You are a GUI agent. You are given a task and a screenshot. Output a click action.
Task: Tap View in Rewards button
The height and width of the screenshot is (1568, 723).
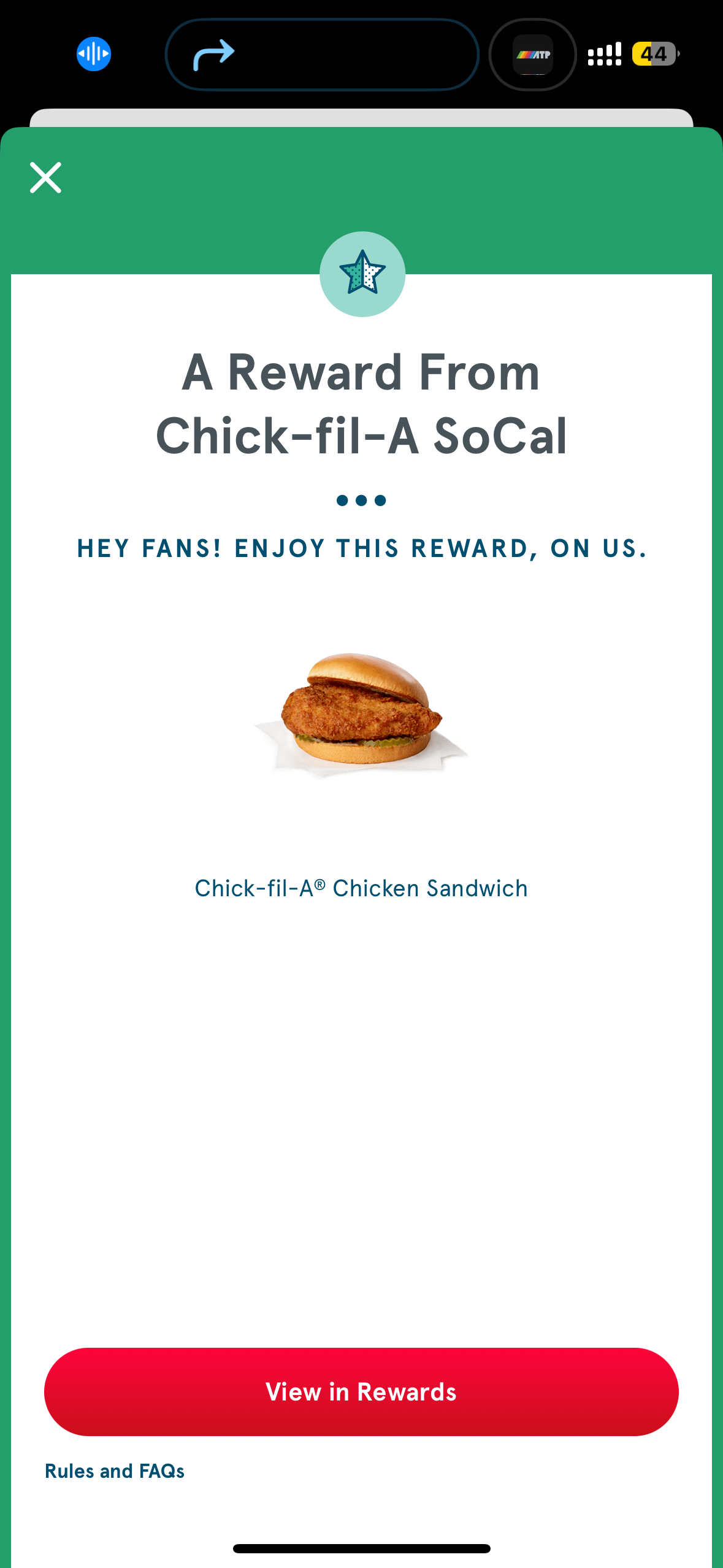[x=361, y=1391]
